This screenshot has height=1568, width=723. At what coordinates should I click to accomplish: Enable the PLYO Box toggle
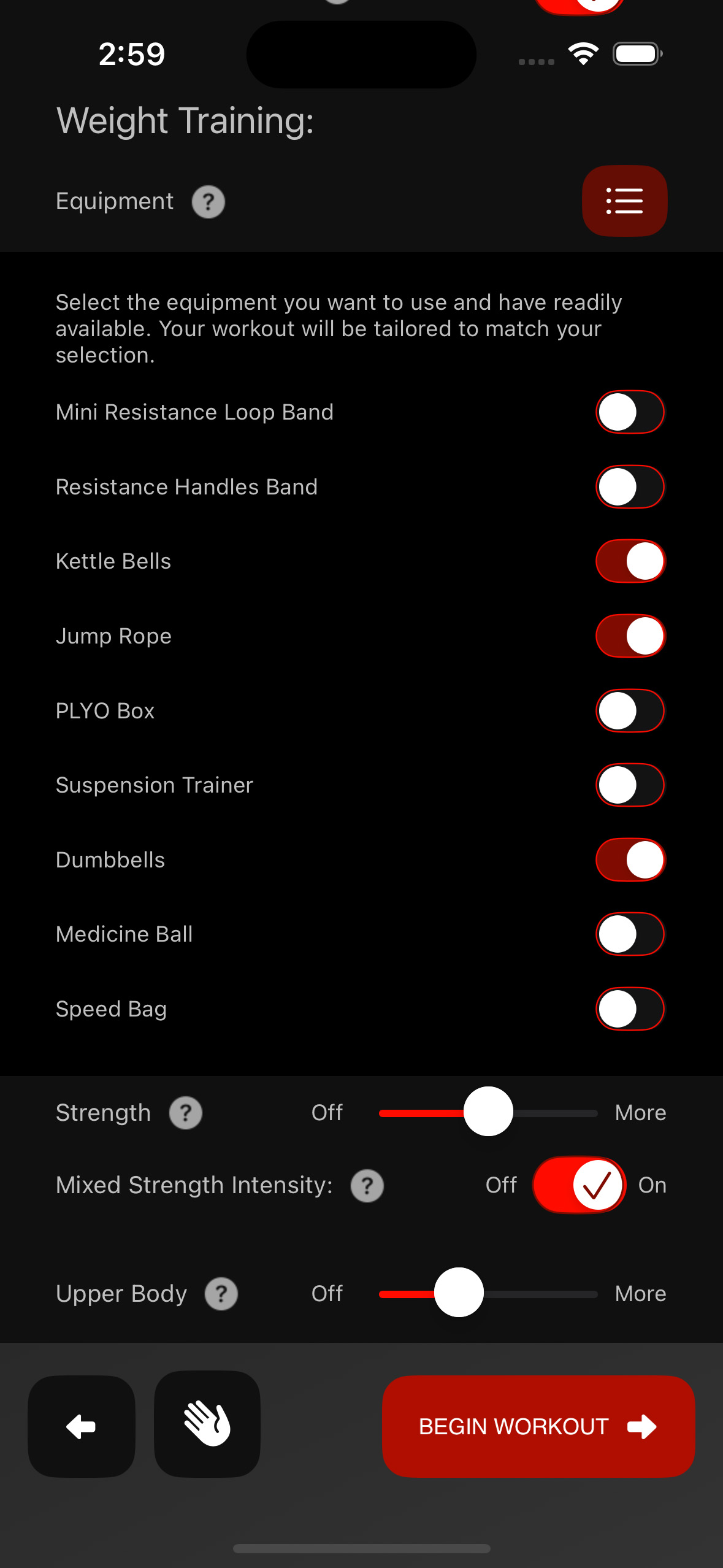630,711
